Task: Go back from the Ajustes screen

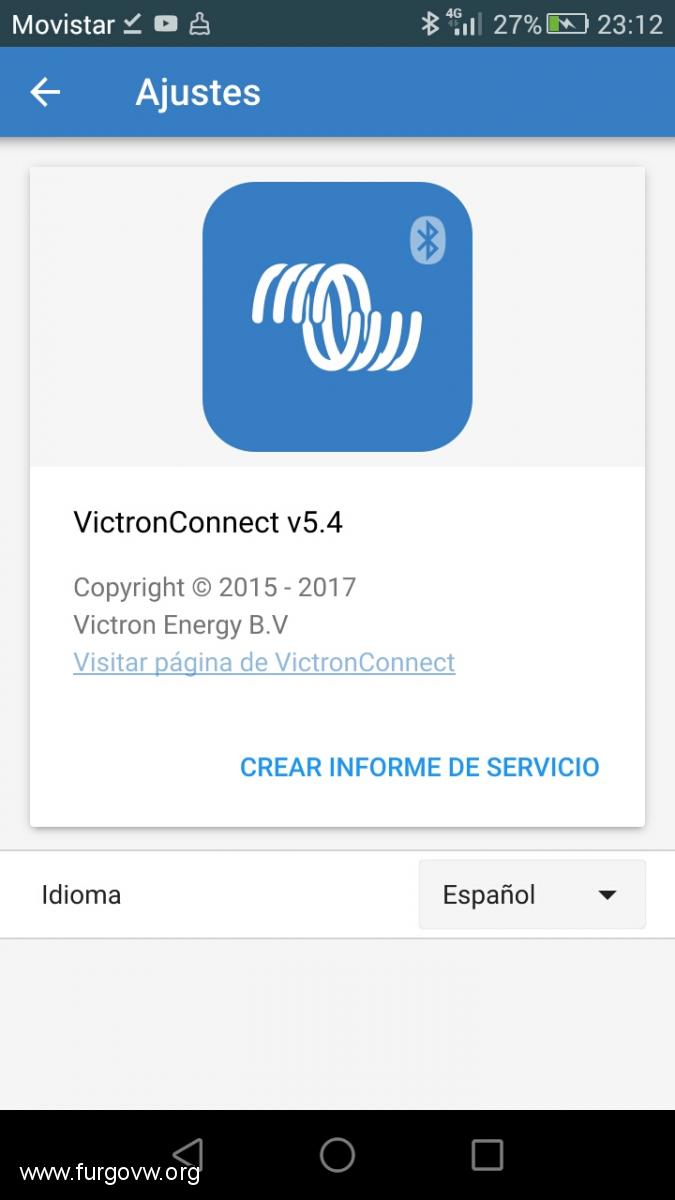Action: coord(45,92)
